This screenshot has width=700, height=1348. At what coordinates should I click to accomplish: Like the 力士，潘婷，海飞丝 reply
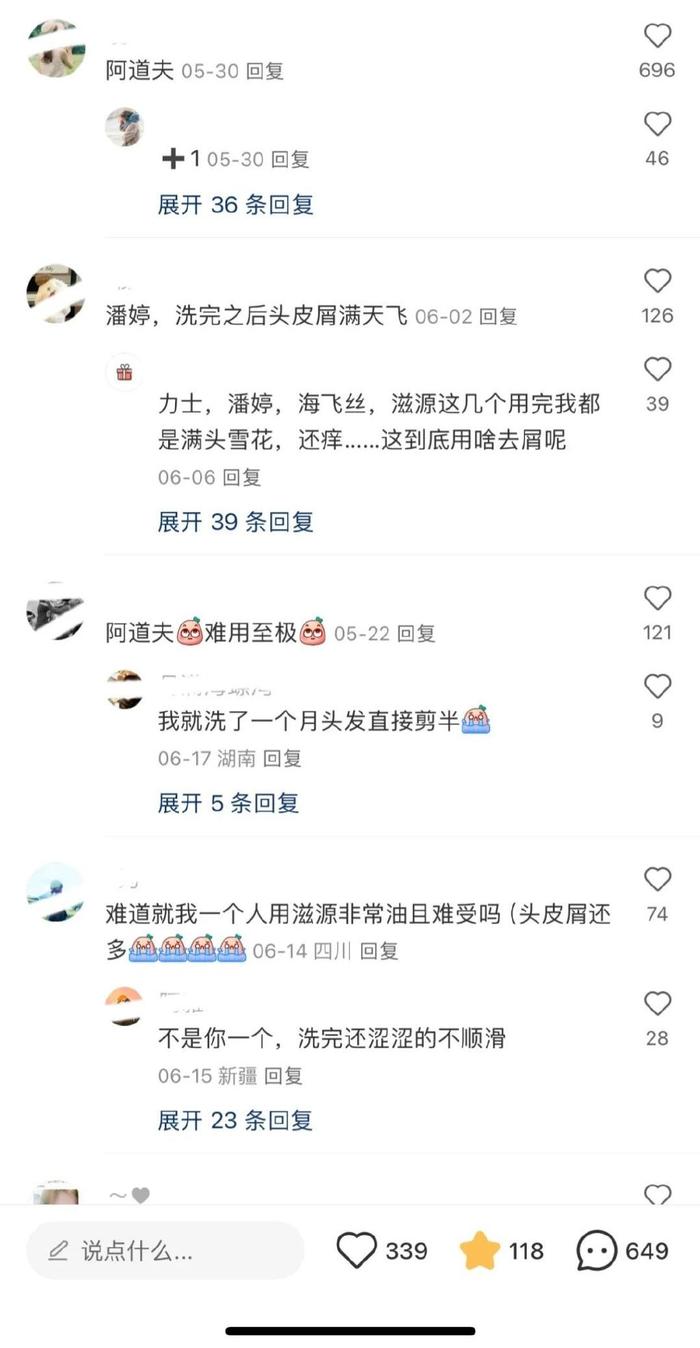657,370
